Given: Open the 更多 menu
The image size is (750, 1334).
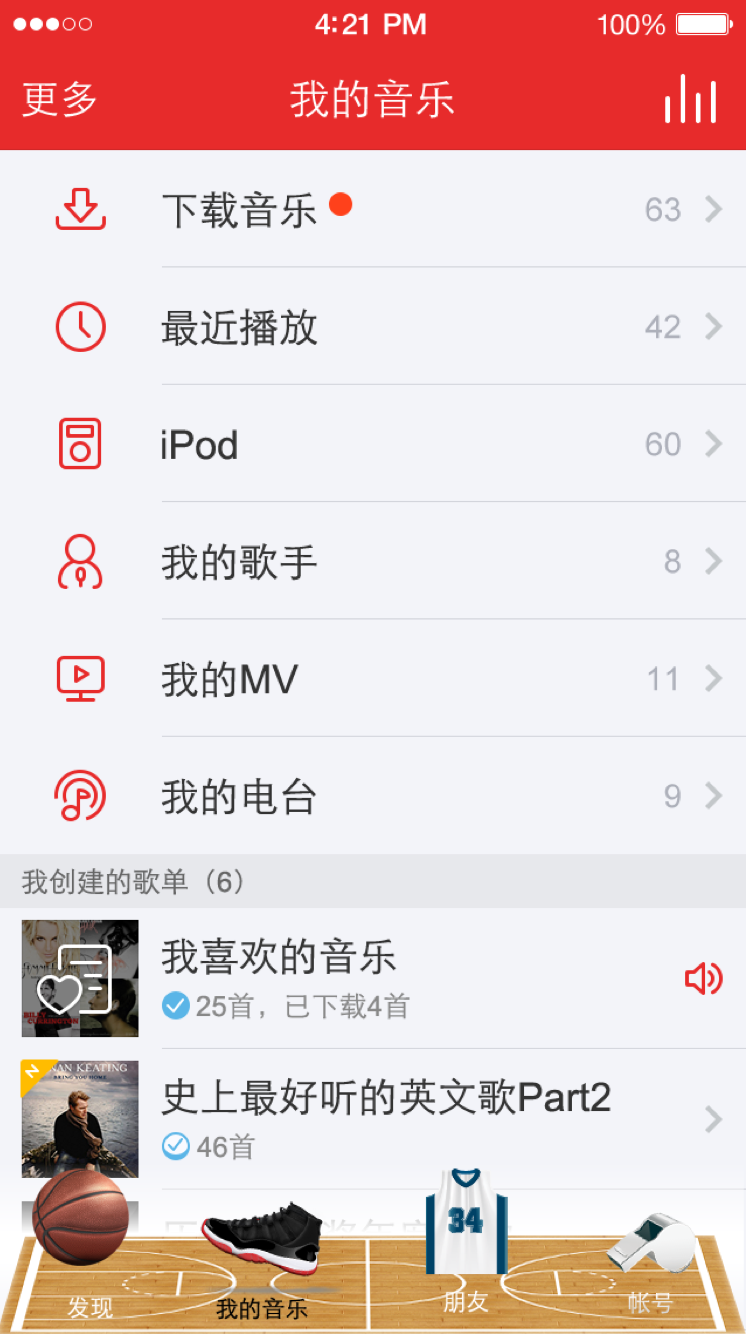Looking at the screenshot, I should pos(60,100).
